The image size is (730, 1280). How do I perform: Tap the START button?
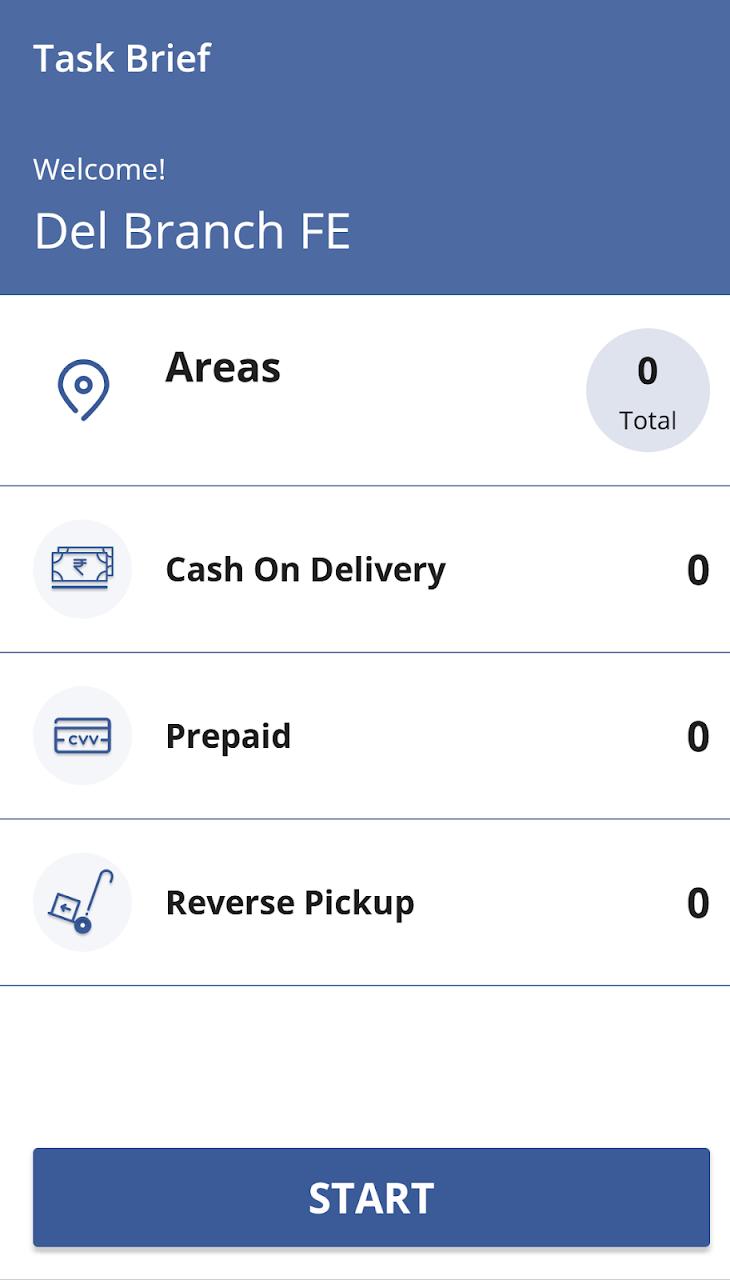tap(371, 1197)
